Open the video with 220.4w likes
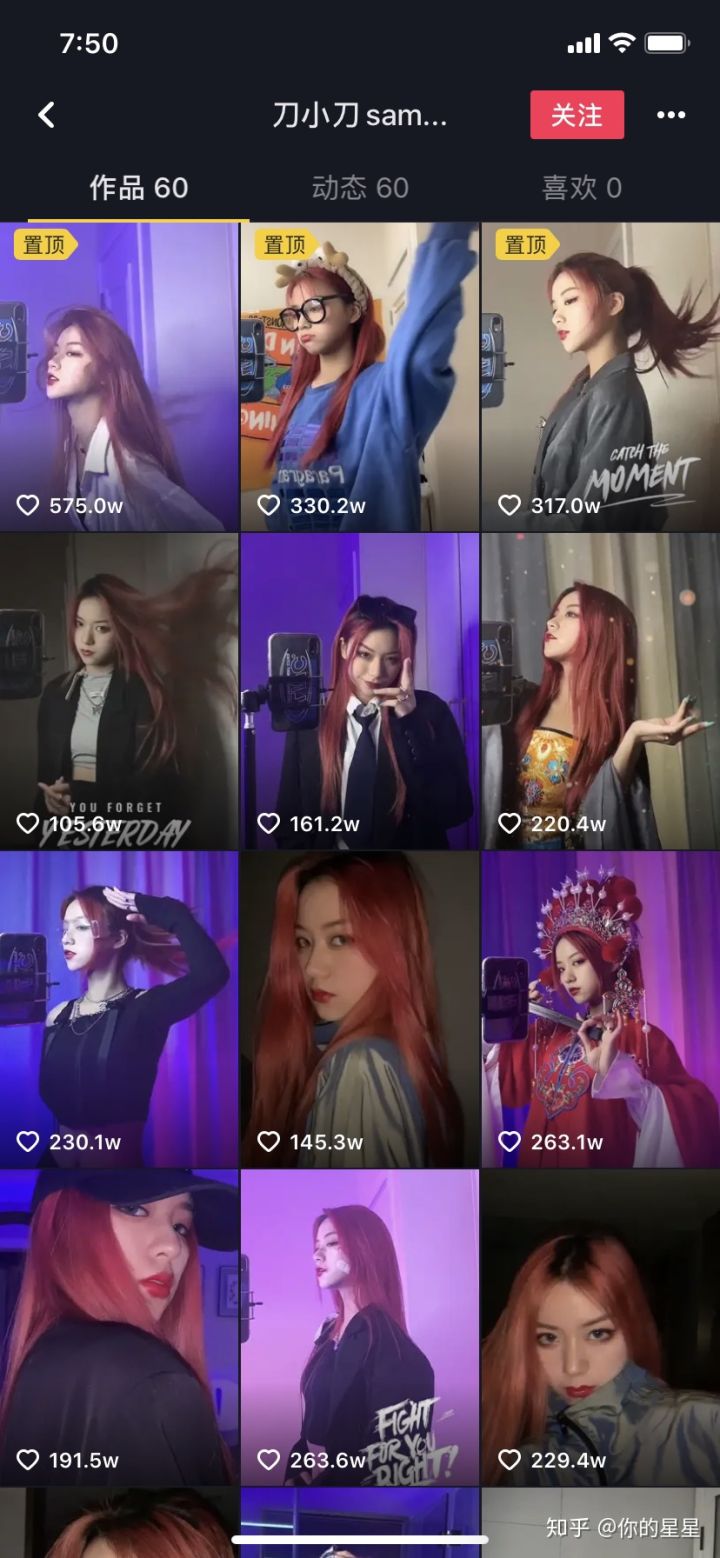Viewport: 720px width, 1558px height. pos(600,691)
